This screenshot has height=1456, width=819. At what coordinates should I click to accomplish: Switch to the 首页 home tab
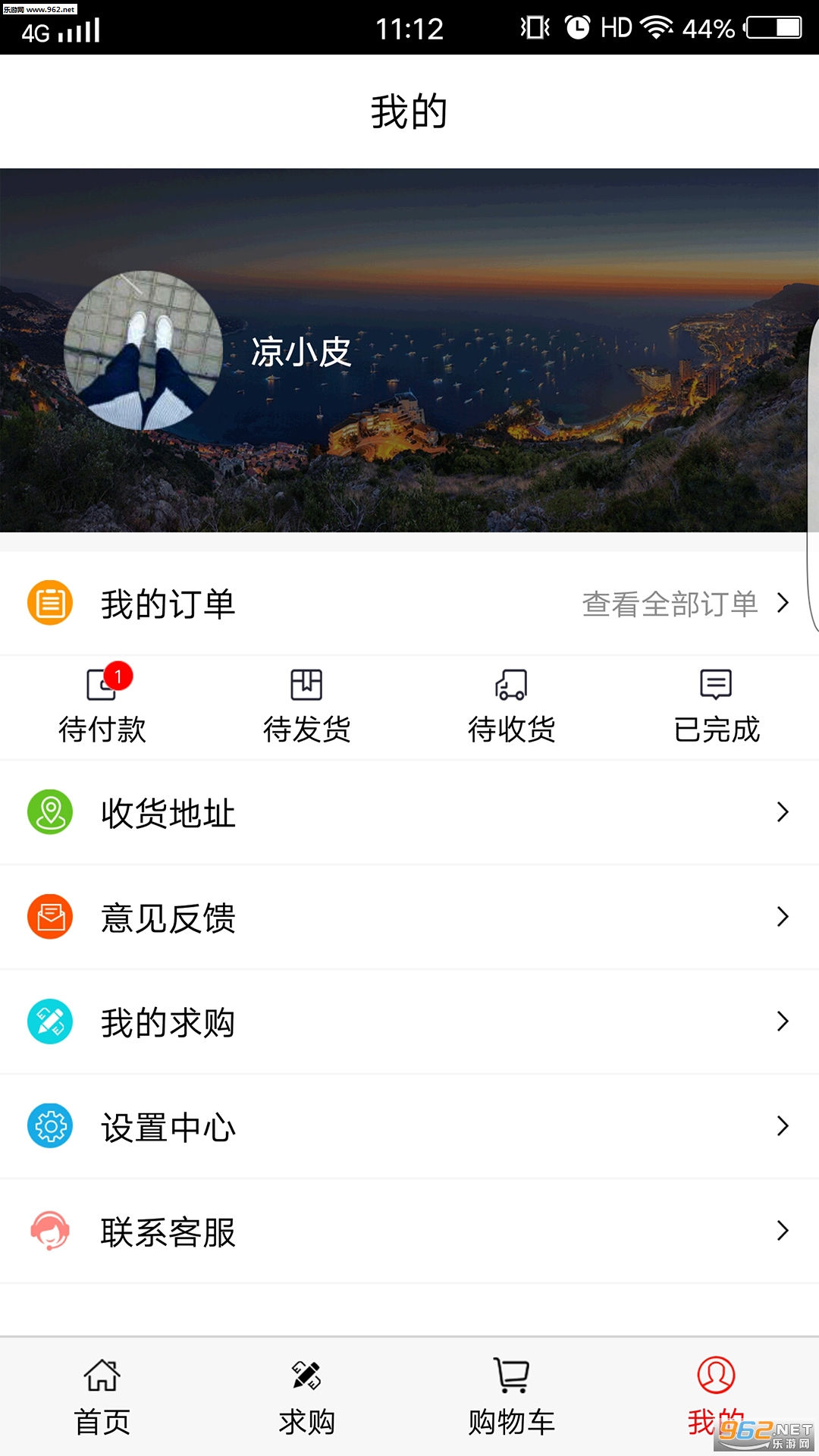point(102,1397)
